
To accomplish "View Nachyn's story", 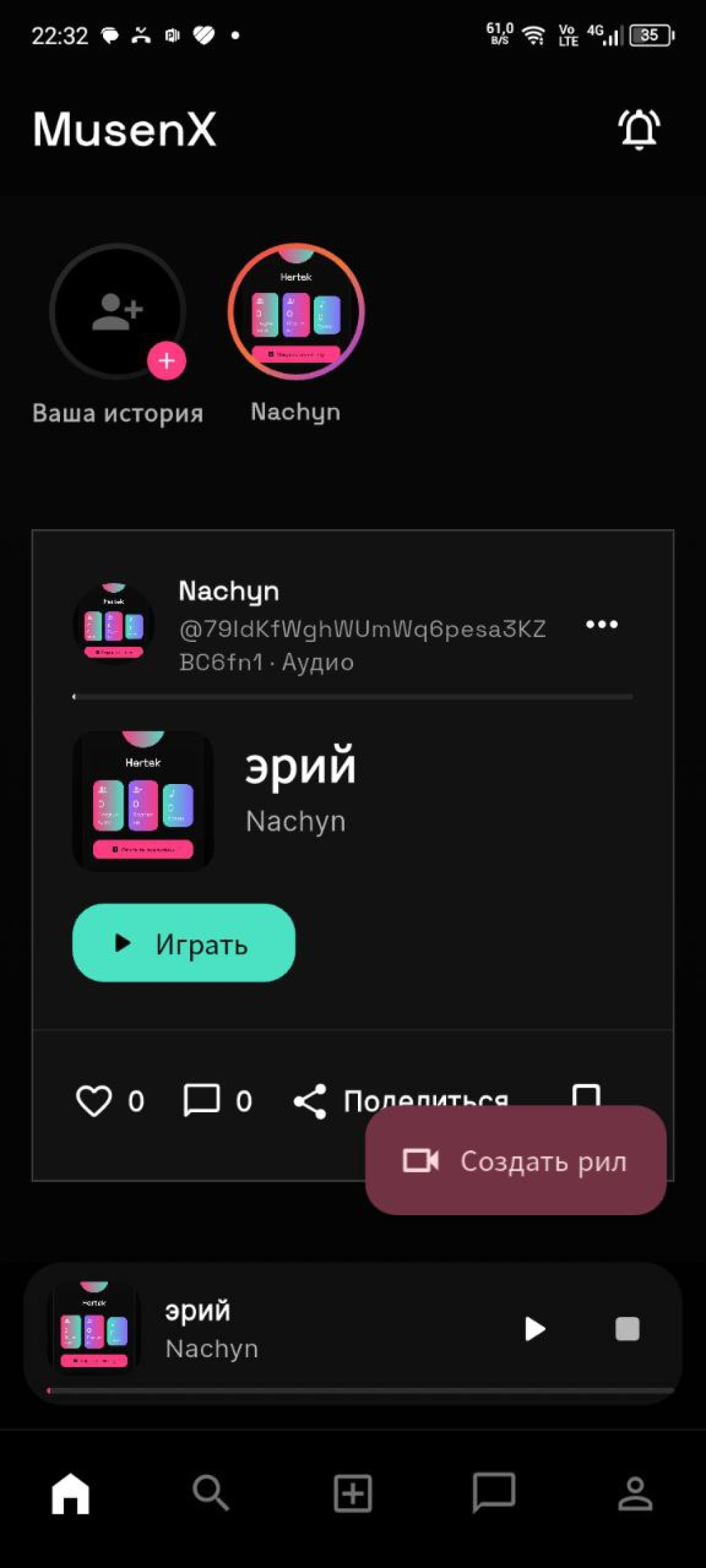I will click(296, 312).
